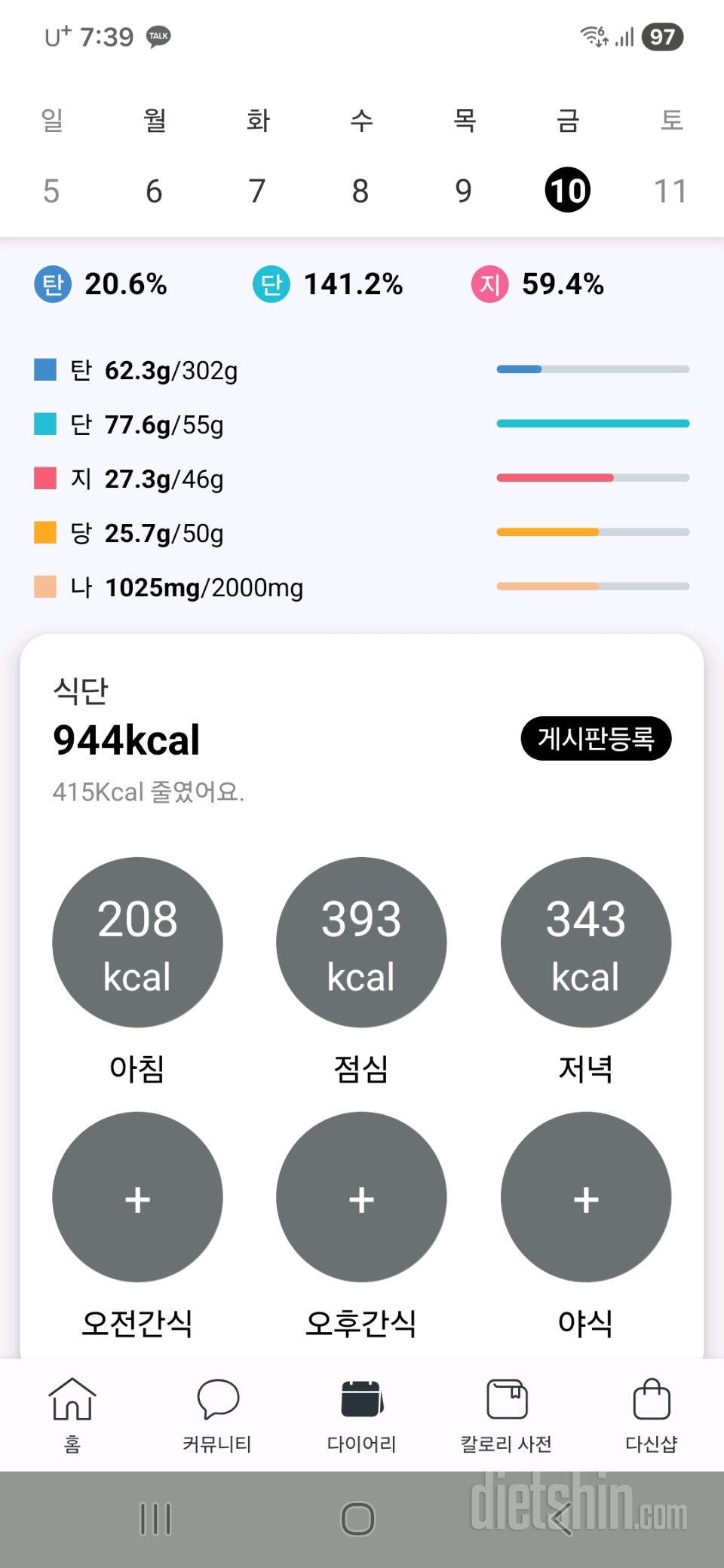This screenshot has height=1568, width=724.
Task: Select Thursday the 9th in the calendar
Action: 464,191
